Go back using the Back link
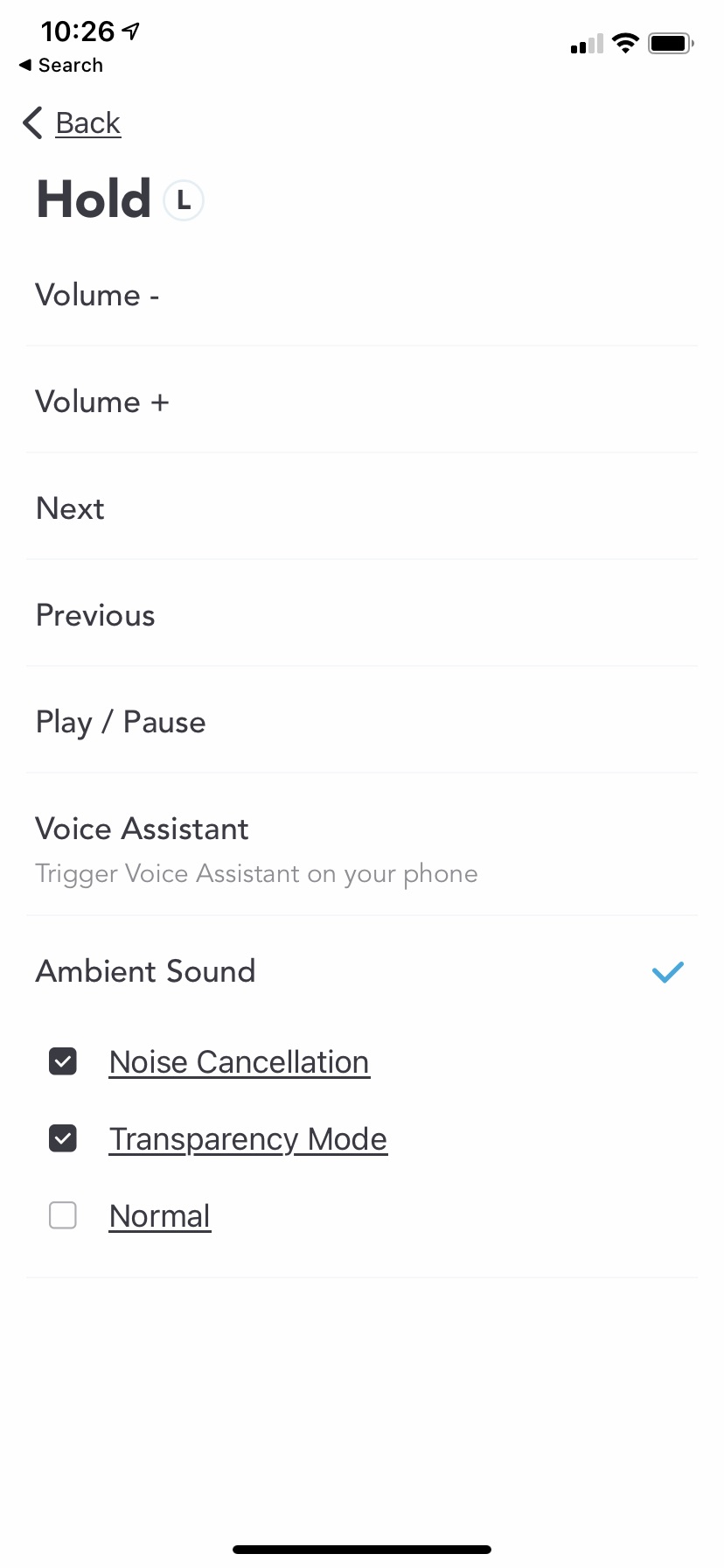This screenshot has height=1568, width=724. coord(72,123)
